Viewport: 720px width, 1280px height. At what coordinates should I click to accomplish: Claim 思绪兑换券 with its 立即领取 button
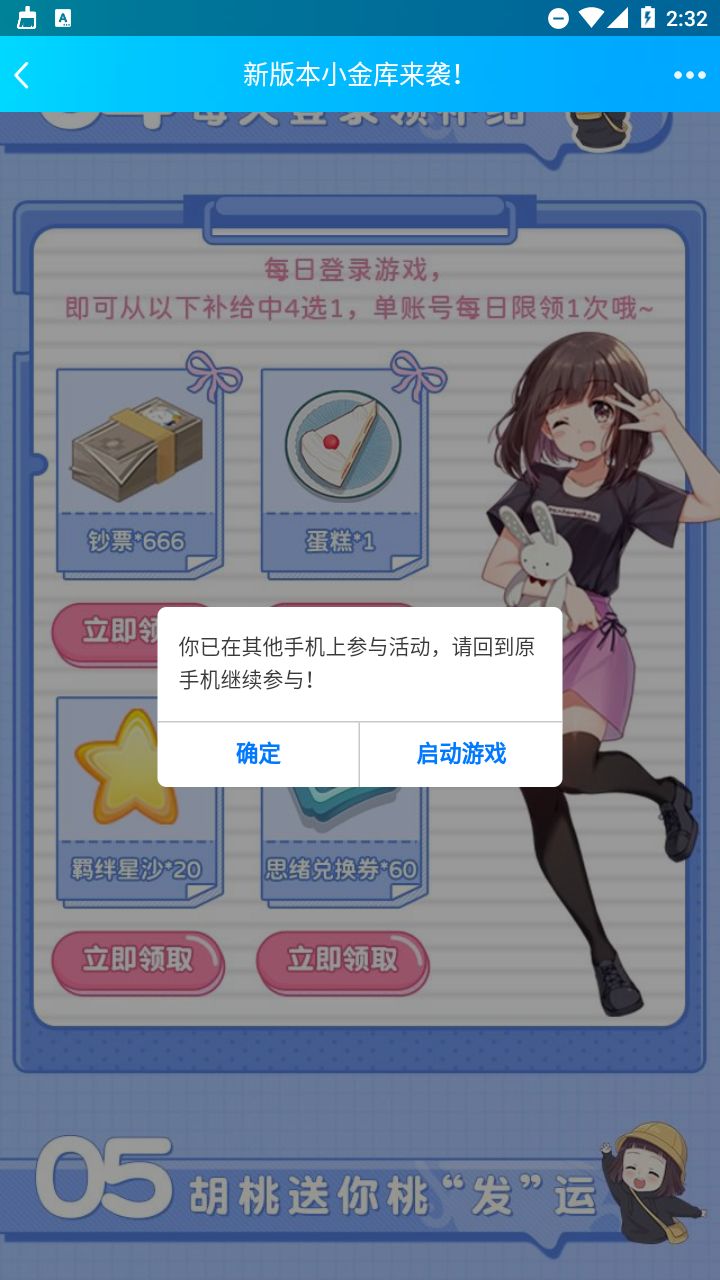[x=343, y=962]
